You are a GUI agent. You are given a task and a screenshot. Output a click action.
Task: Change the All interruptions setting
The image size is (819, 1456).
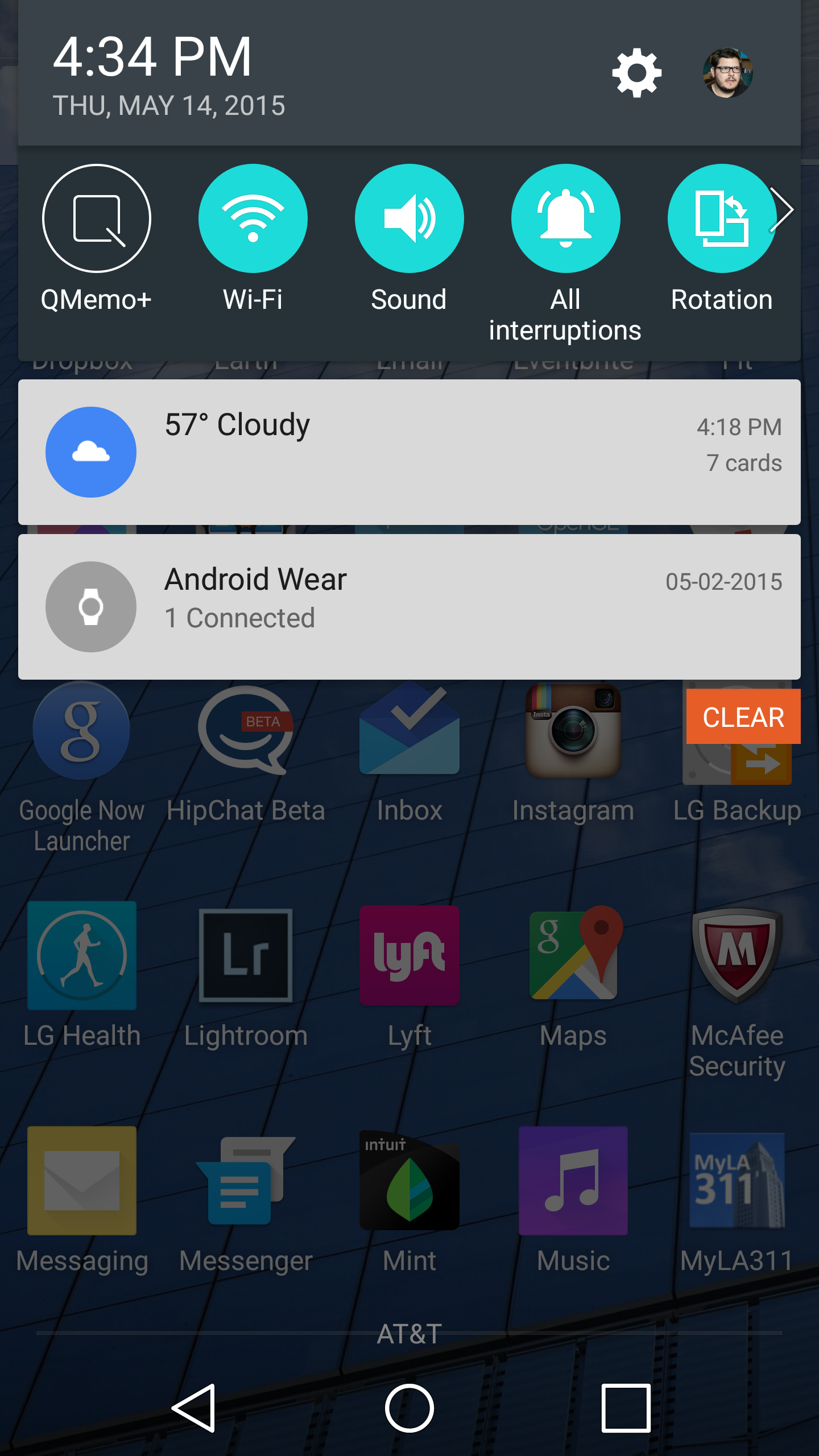click(565, 218)
